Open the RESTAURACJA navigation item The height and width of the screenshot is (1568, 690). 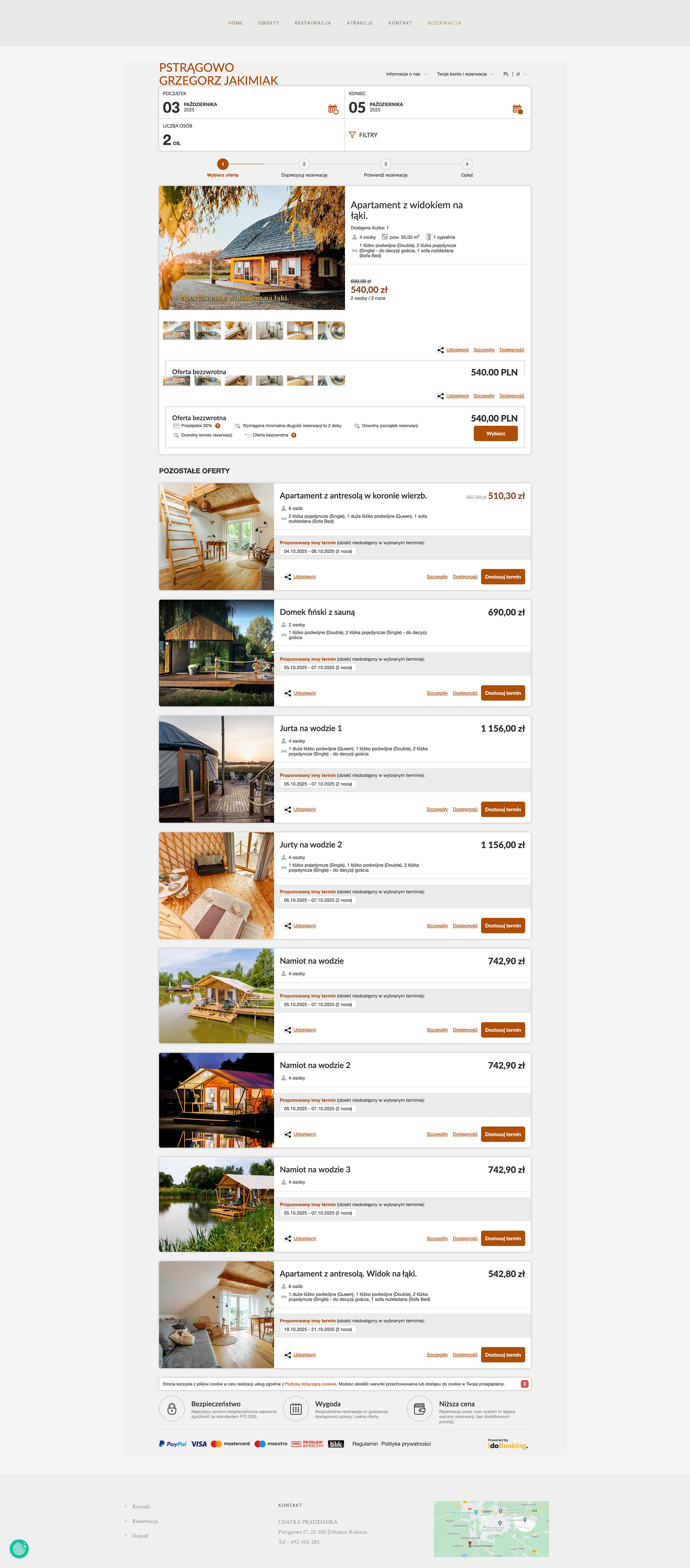click(313, 23)
